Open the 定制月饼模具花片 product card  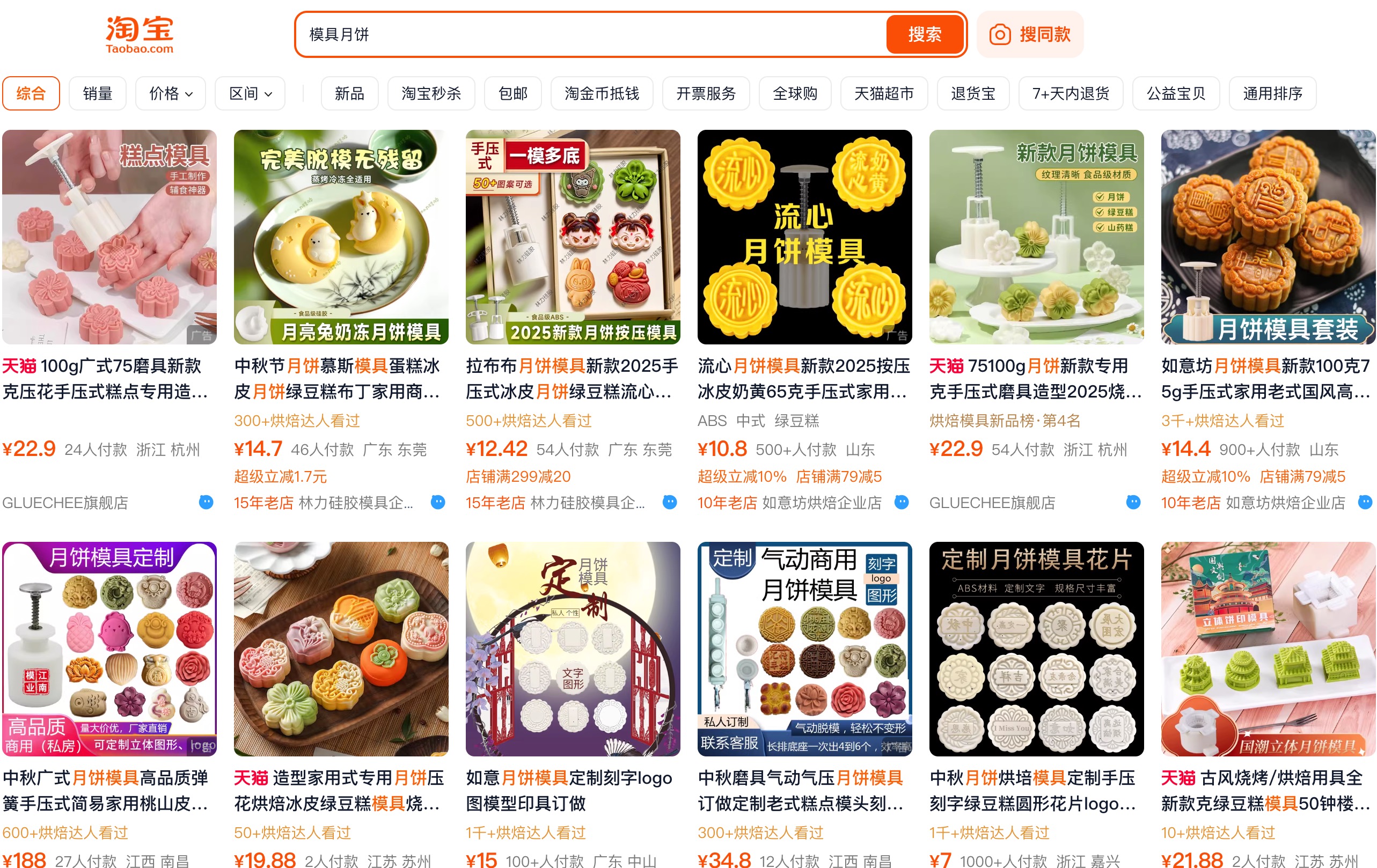(x=1036, y=649)
